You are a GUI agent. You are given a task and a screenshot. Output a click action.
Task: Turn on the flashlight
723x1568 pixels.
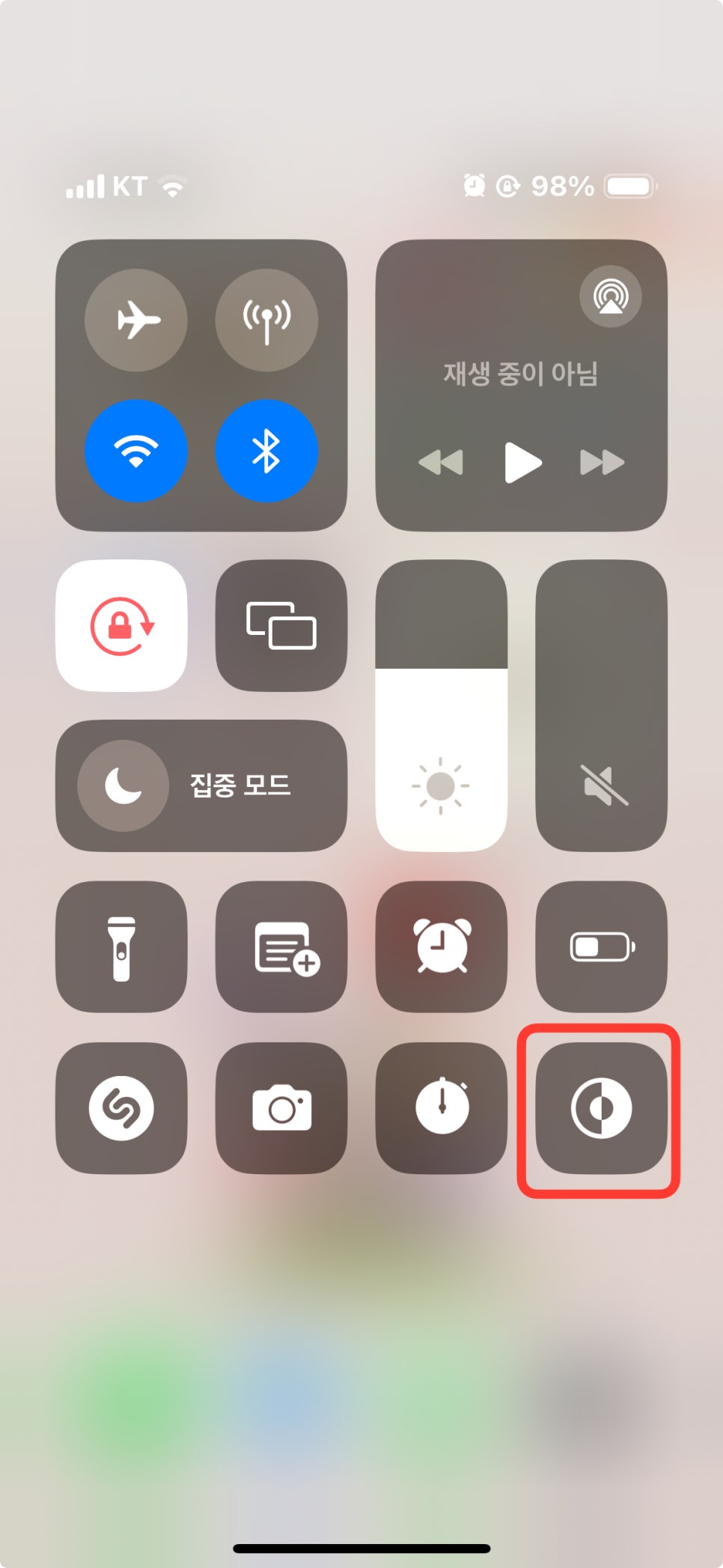click(x=121, y=946)
